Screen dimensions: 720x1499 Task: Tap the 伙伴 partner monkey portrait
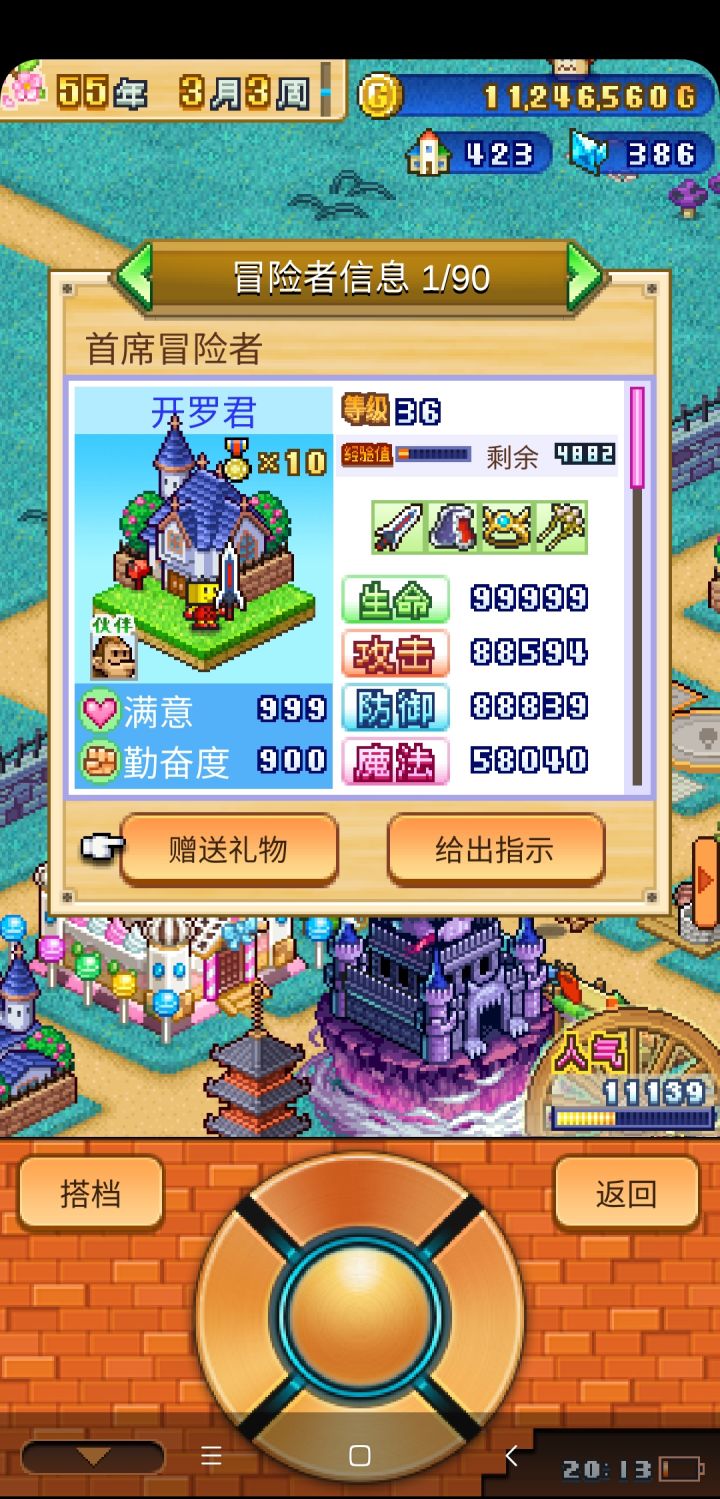(x=112, y=656)
